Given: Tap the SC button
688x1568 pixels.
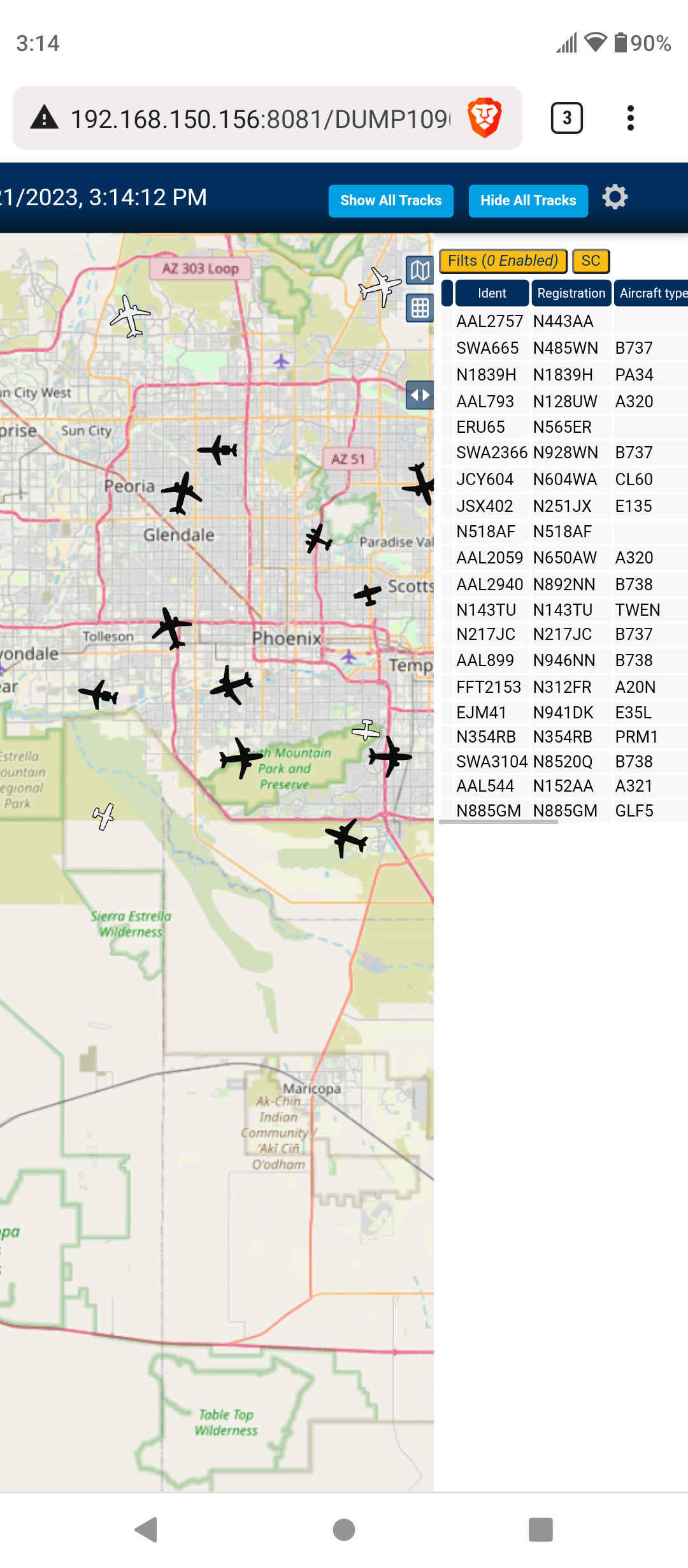Looking at the screenshot, I should tap(591, 261).
